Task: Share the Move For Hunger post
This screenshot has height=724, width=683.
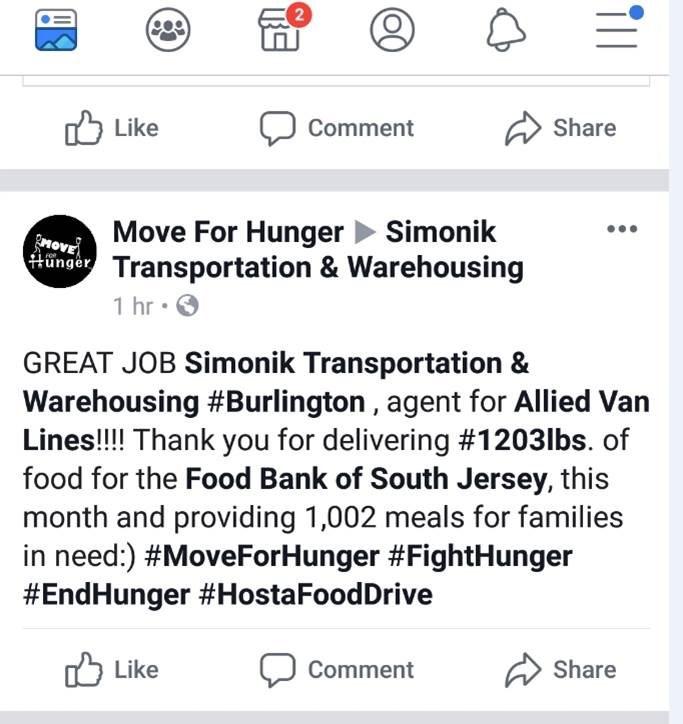Action: [560, 670]
